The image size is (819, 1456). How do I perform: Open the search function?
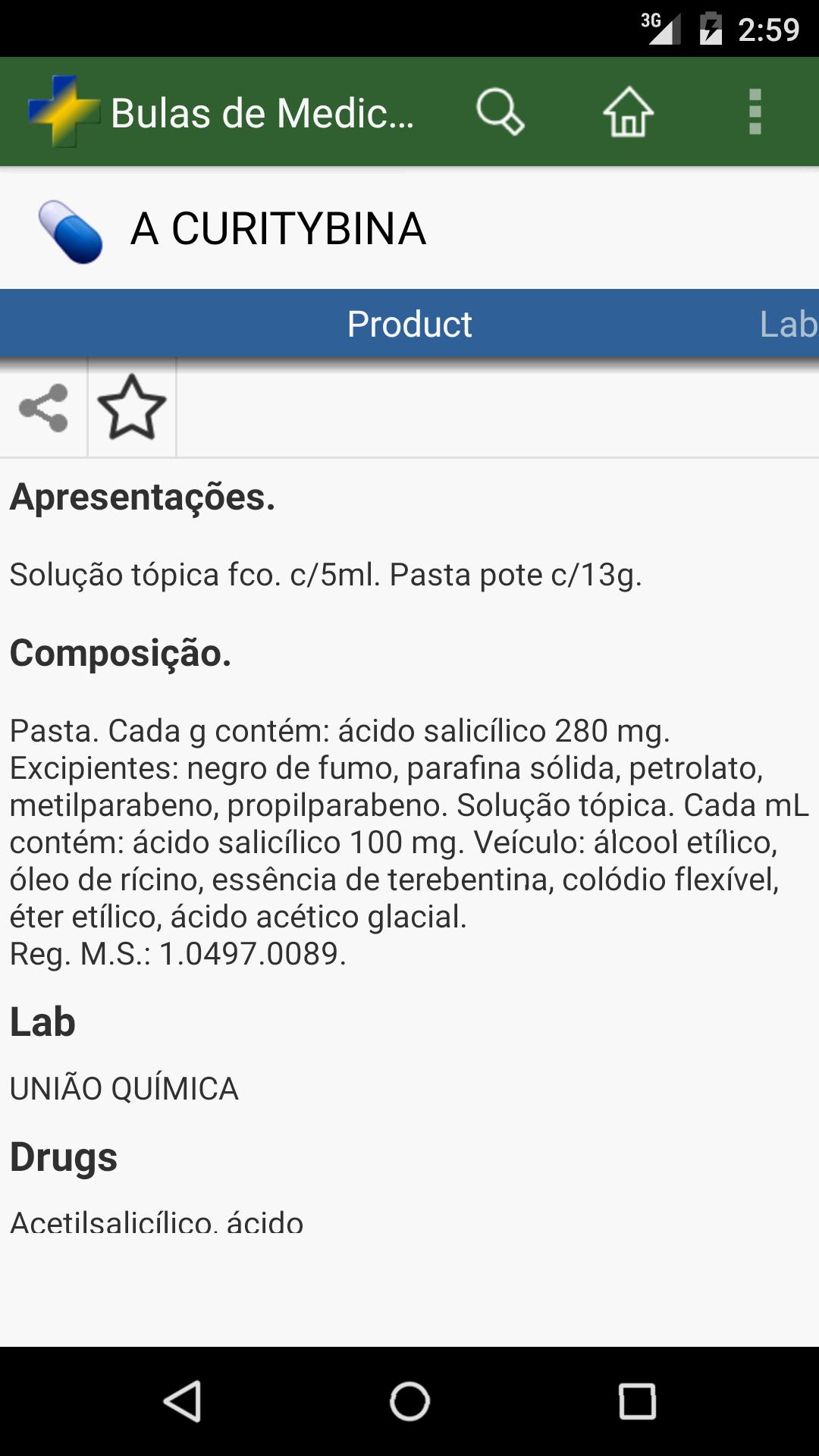[x=500, y=111]
